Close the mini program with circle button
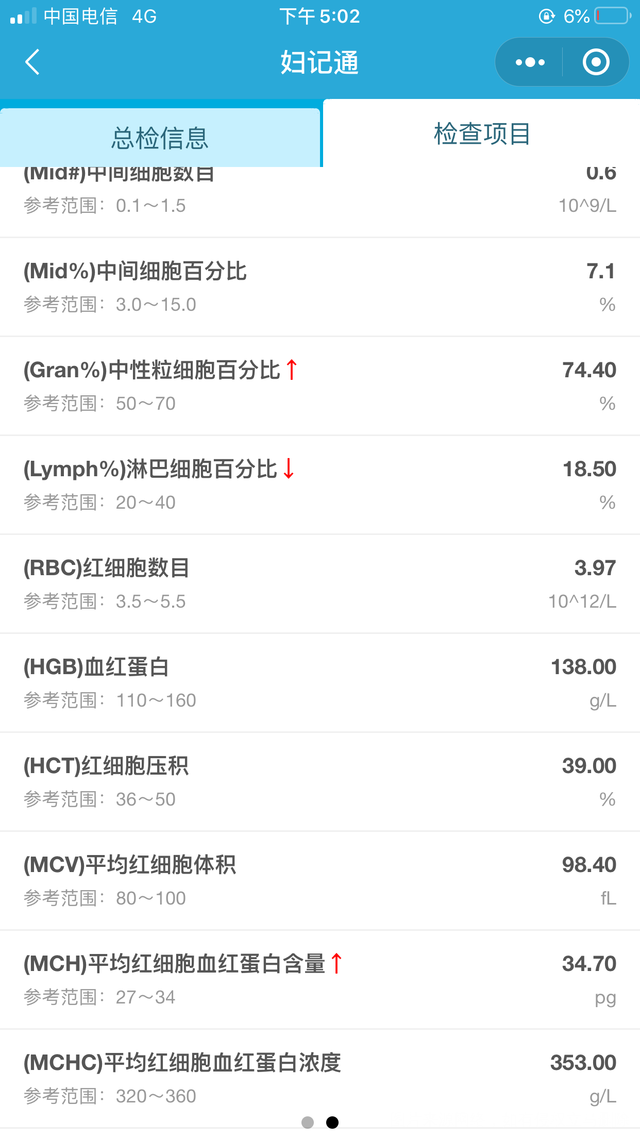 point(596,63)
